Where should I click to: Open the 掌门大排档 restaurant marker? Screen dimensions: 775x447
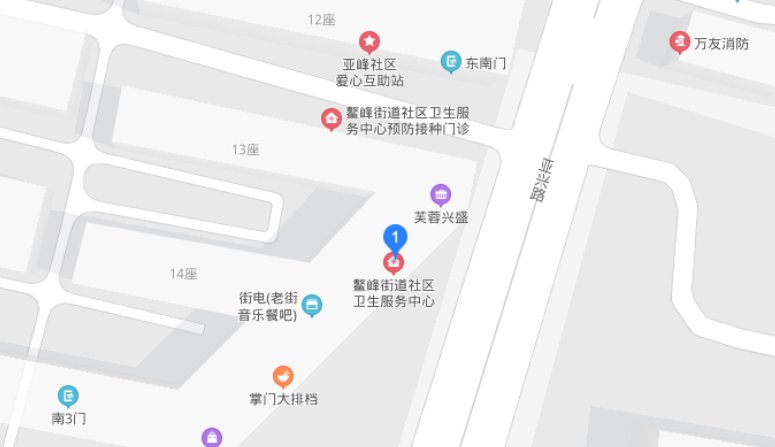click(x=283, y=377)
